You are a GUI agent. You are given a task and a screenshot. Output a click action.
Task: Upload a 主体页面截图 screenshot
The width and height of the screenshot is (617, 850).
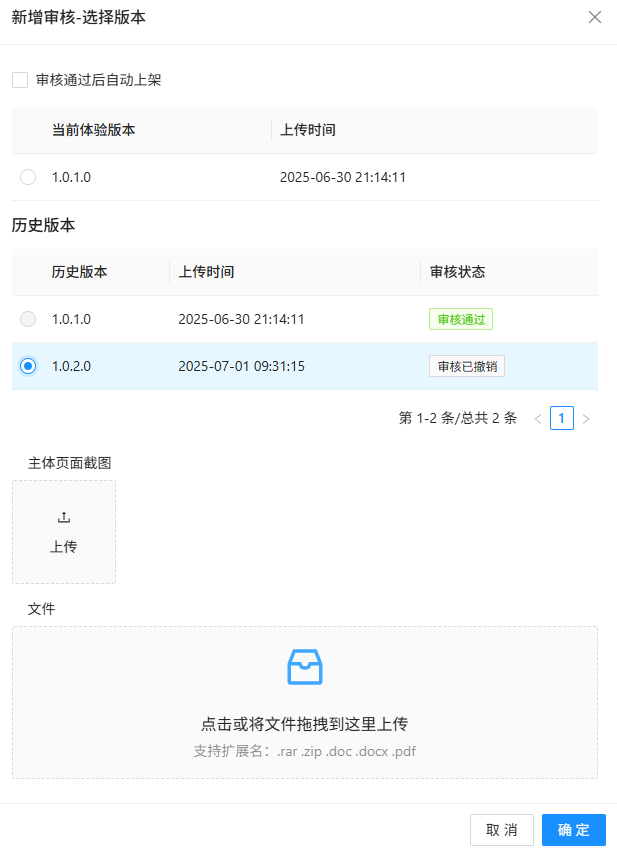64,532
